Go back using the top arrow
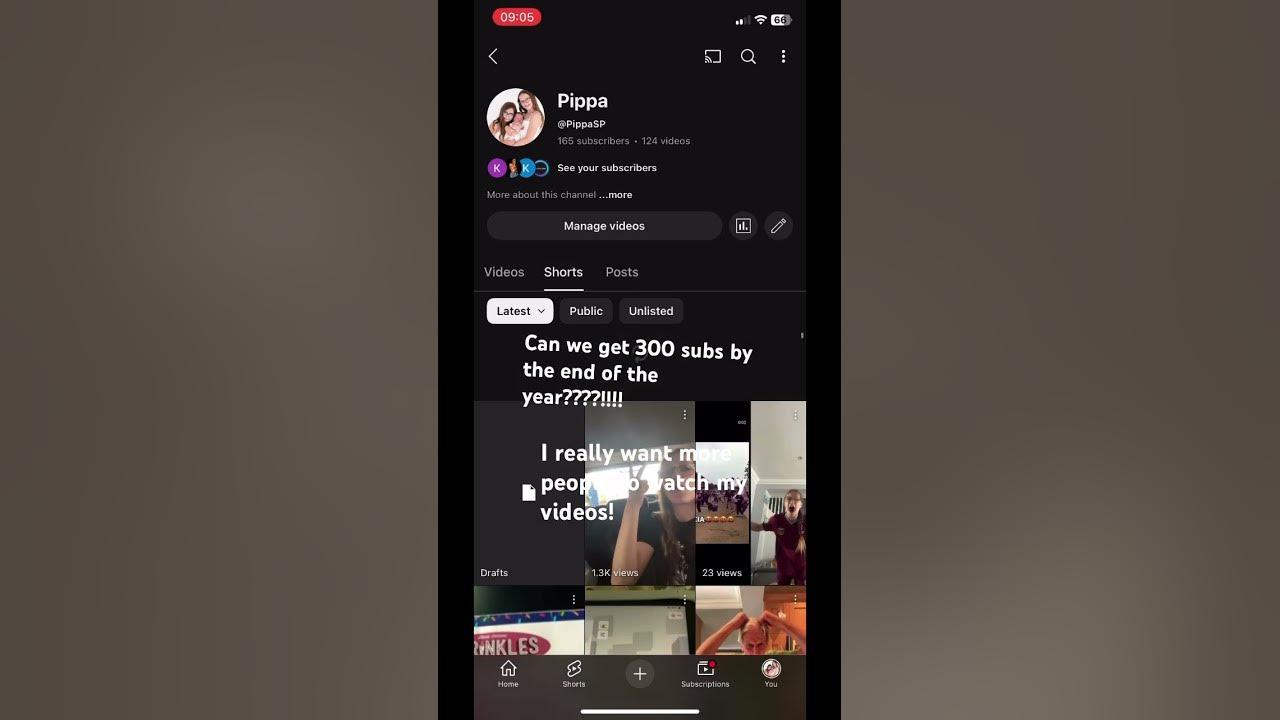Image resolution: width=1280 pixels, height=720 pixels. [493, 57]
